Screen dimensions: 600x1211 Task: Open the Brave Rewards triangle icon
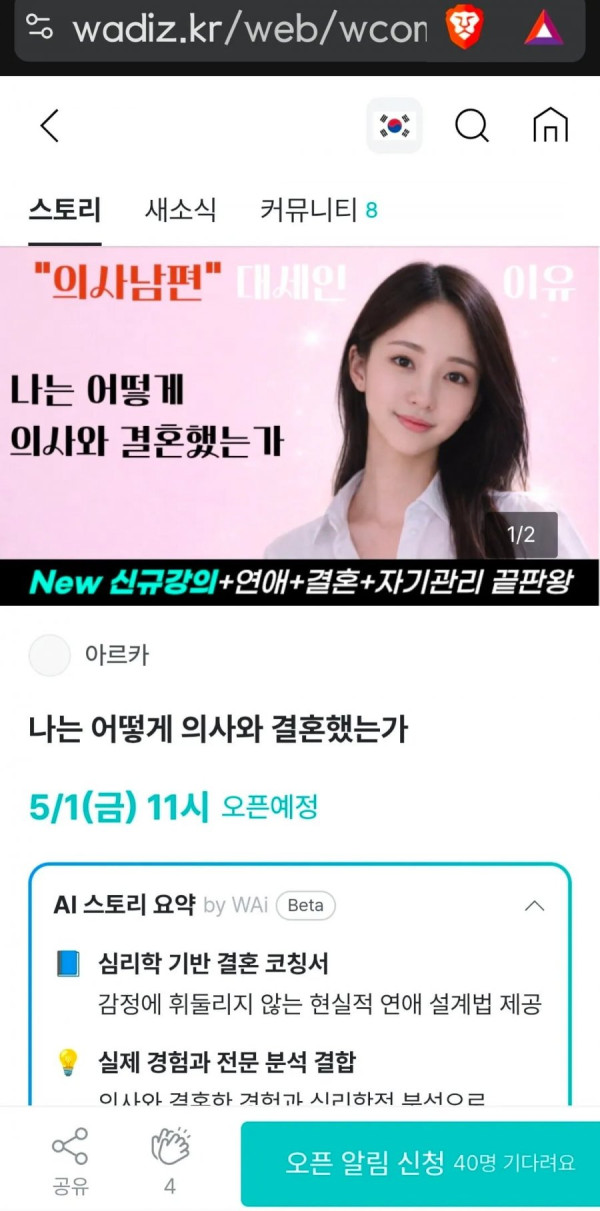point(543,28)
